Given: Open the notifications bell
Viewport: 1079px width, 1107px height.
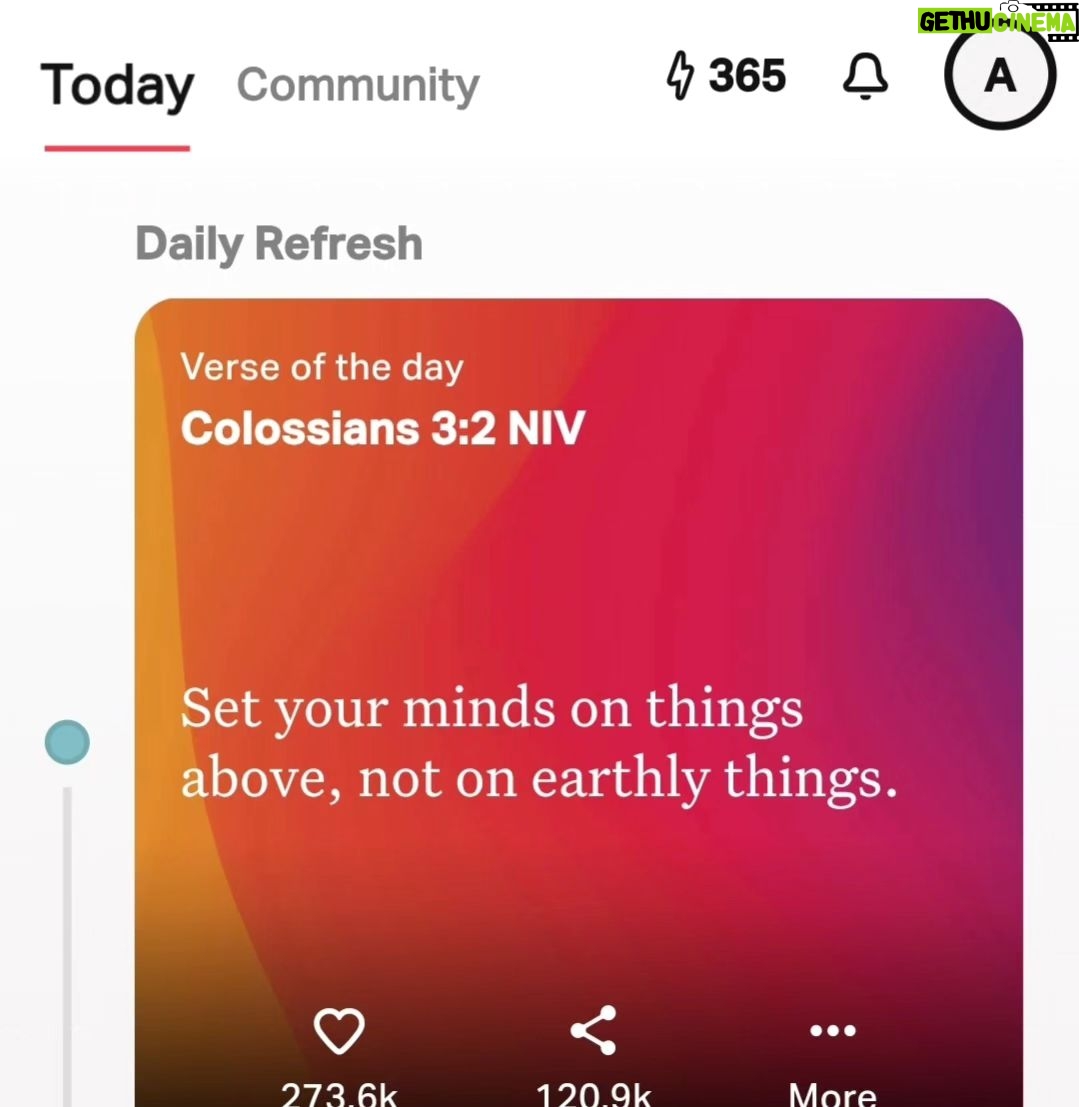Looking at the screenshot, I should point(865,77).
